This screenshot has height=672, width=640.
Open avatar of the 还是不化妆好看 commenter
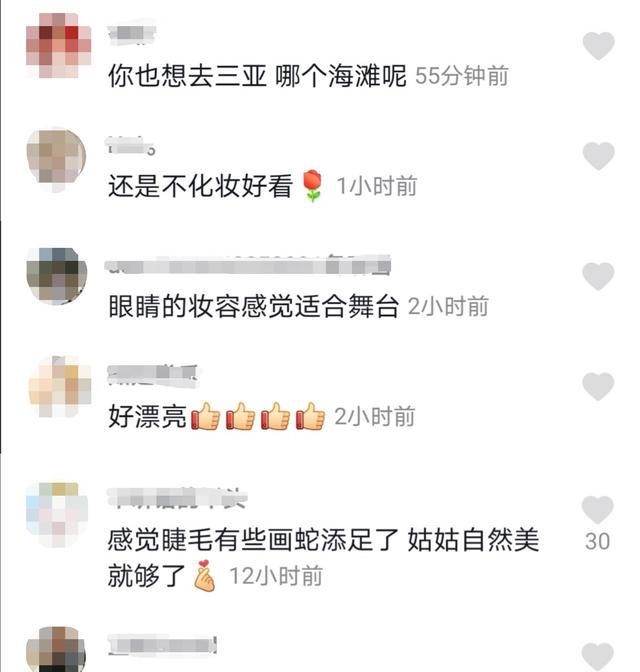click(x=56, y=158)
